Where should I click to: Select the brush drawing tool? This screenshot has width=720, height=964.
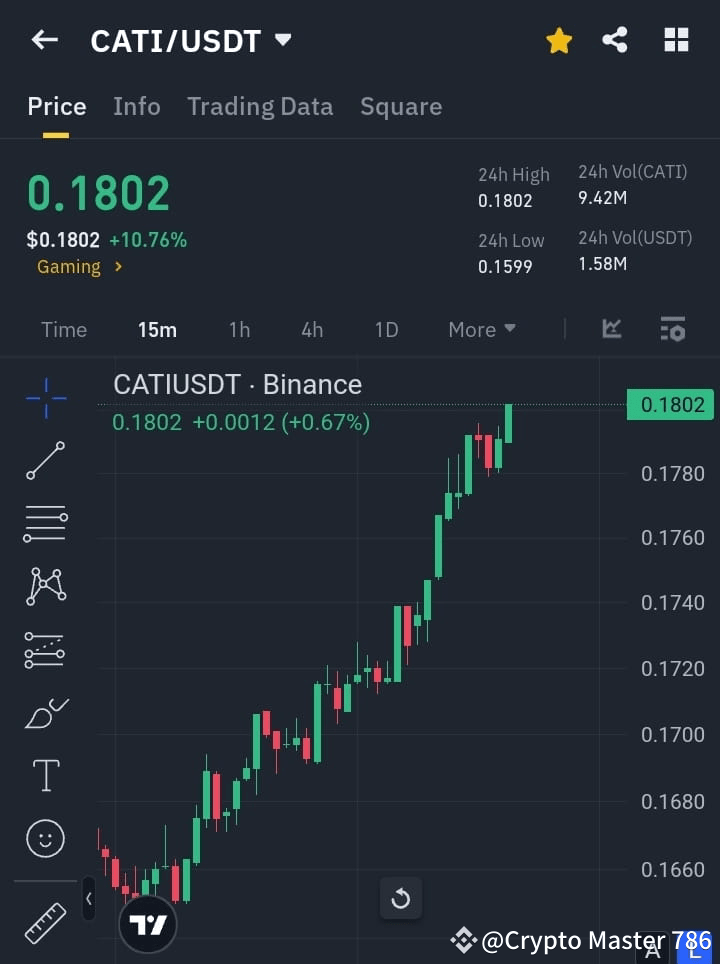[x=45, y=713]
